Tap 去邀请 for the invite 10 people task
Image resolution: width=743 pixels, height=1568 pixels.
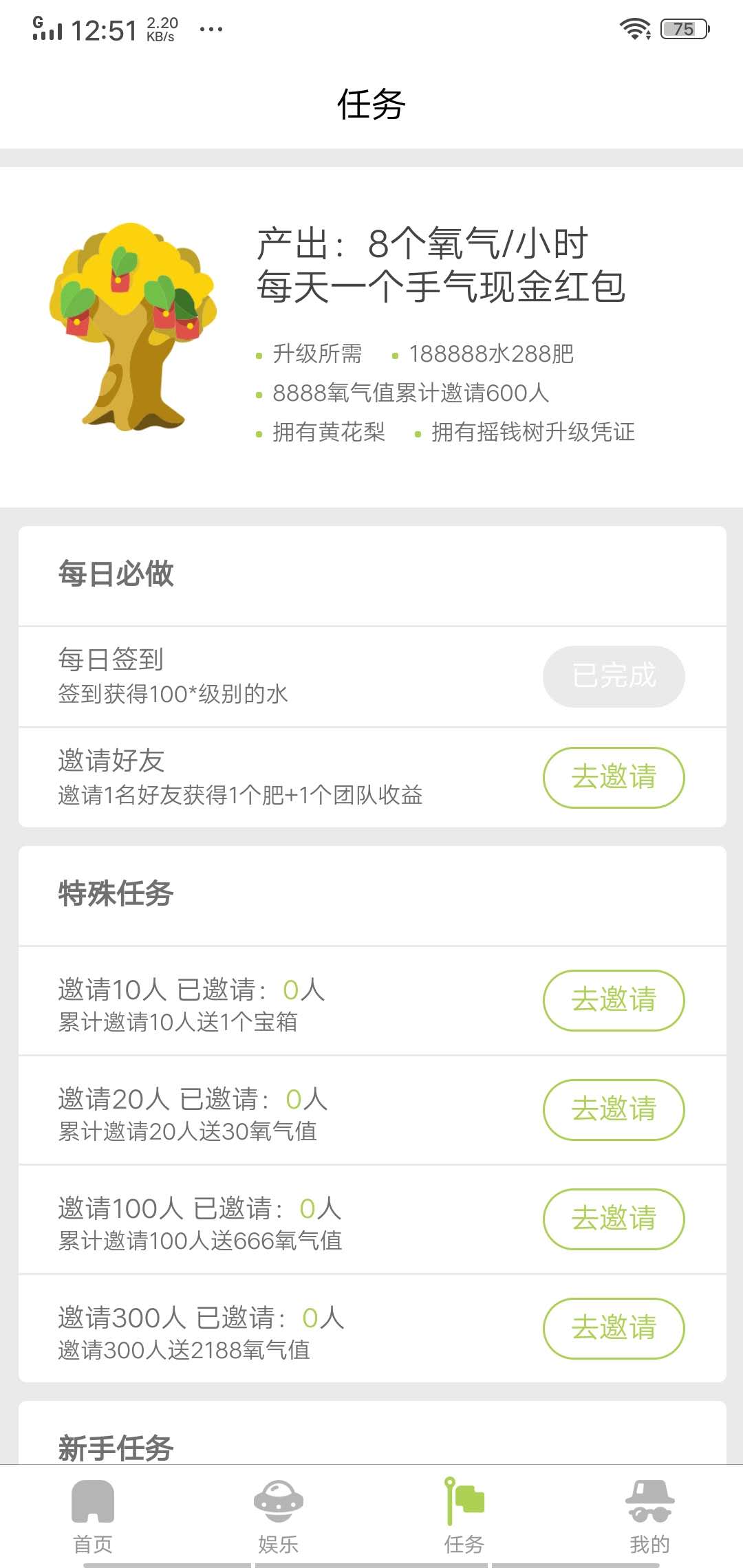pos(613,1001)
